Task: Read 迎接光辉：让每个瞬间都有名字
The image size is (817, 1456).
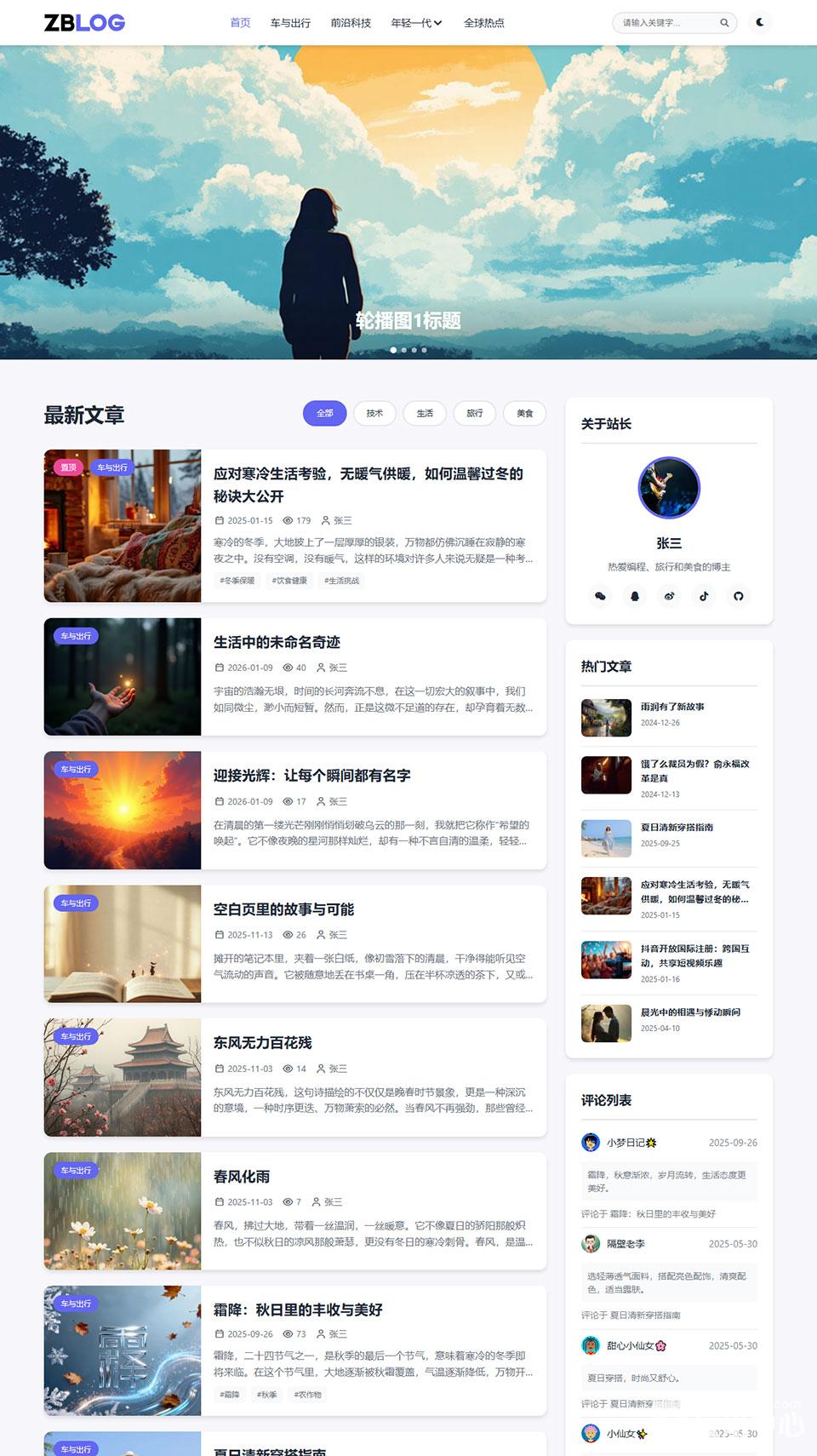Action: [x=311, y=776]
